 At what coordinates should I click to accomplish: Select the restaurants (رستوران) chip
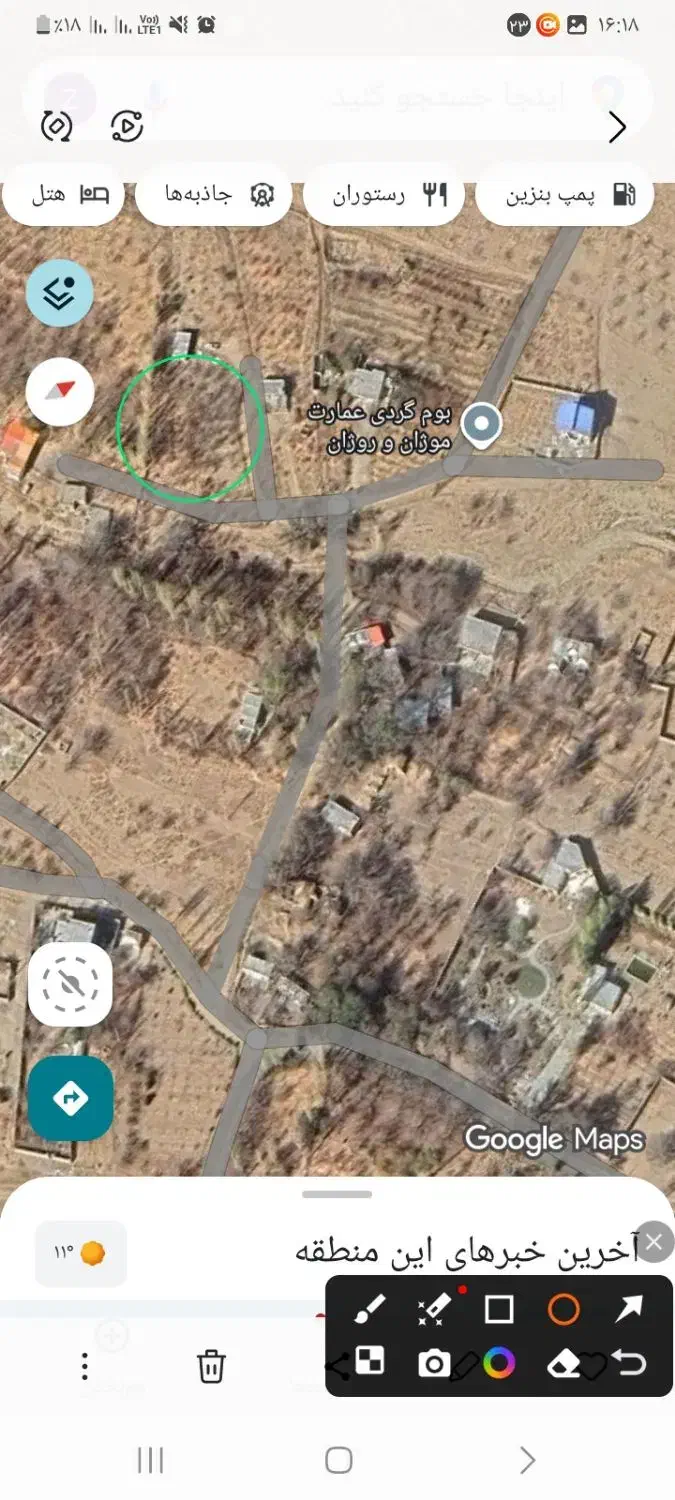pyautogui.click(x=384, y=194)
